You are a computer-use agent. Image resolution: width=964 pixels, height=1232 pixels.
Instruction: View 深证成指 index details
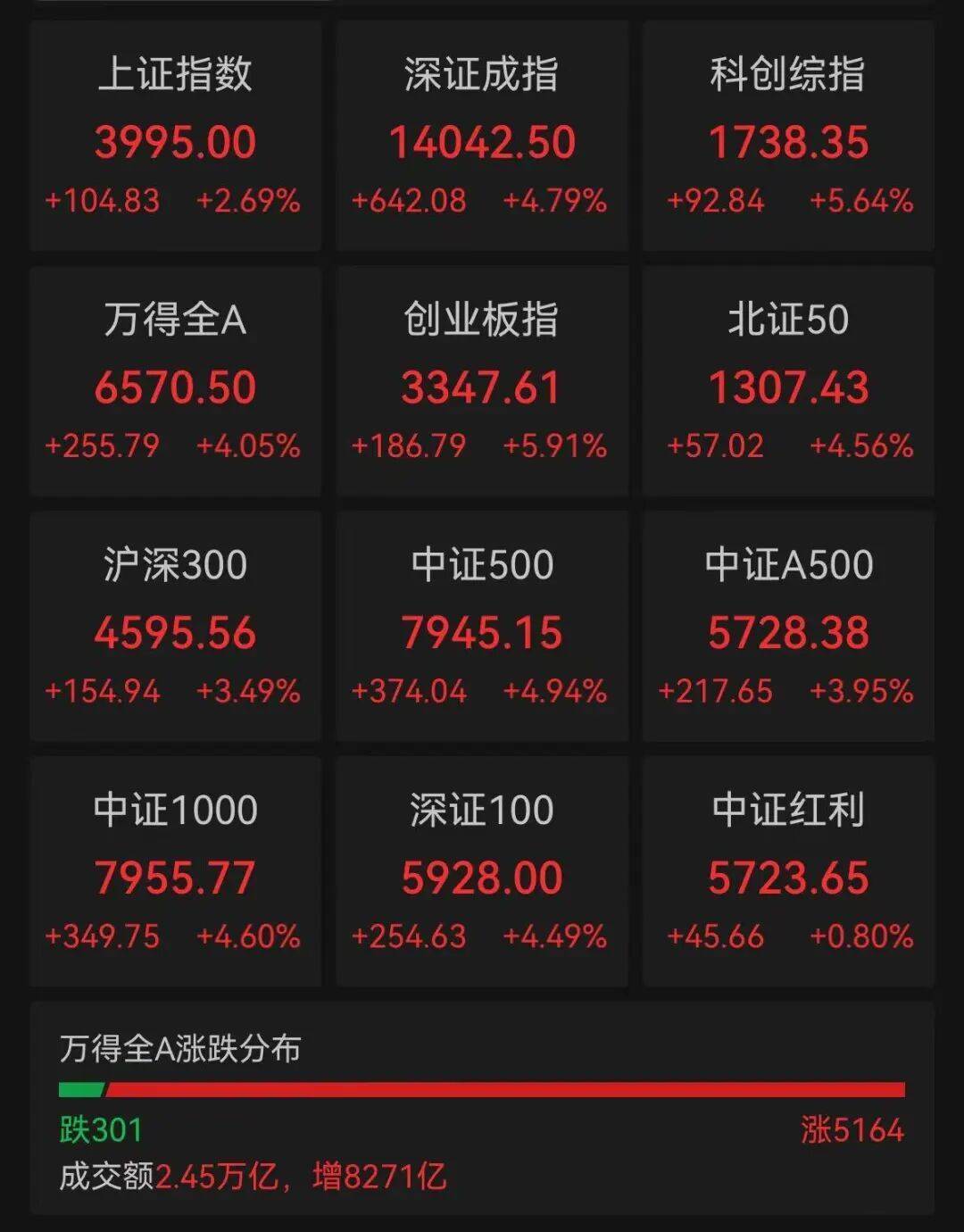pyautogui.click(x=482, y=137)
